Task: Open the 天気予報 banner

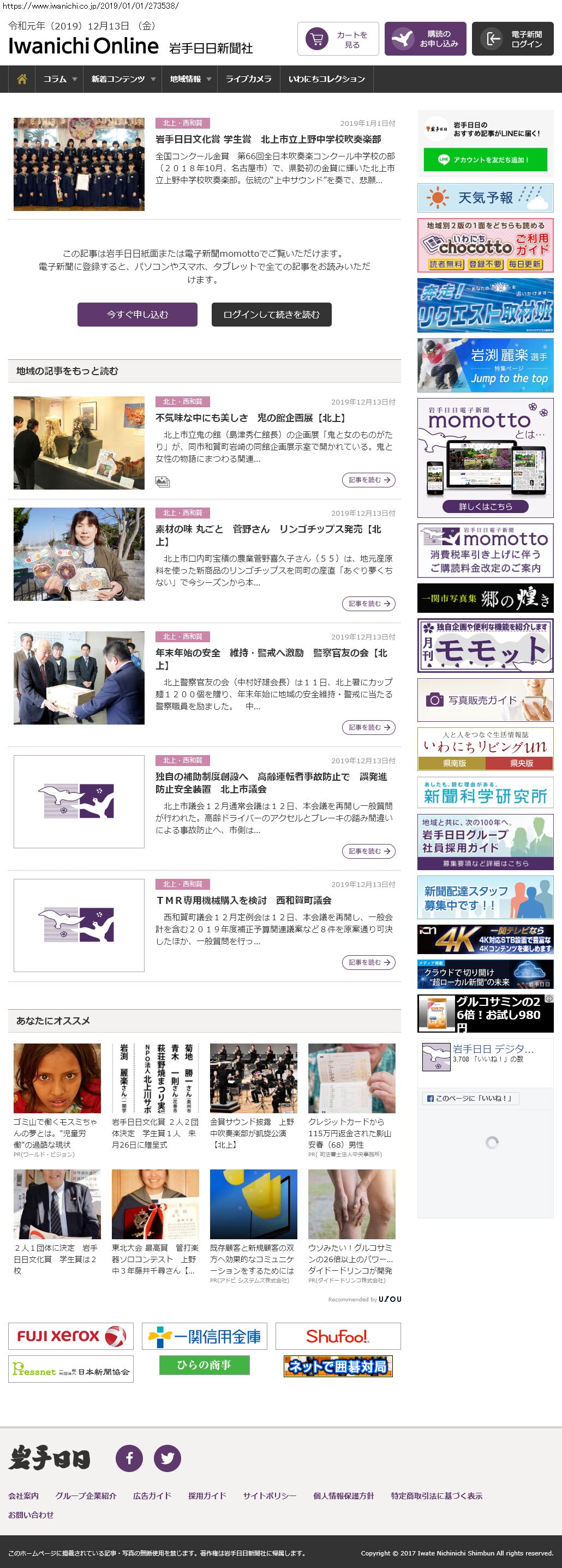Action: click(x=485, y=198)
